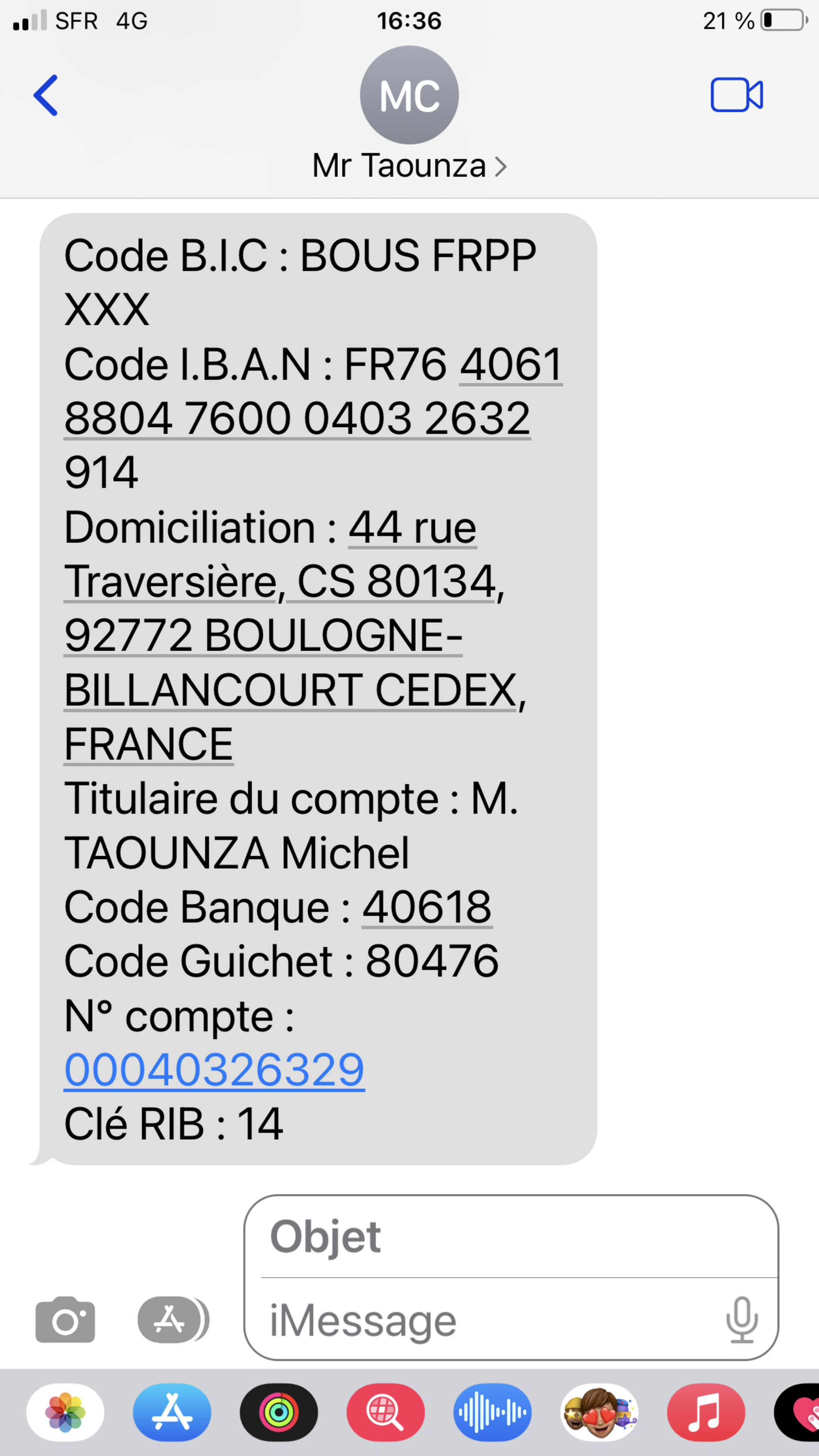Open the Memoji stickers app

[599, 1413]
